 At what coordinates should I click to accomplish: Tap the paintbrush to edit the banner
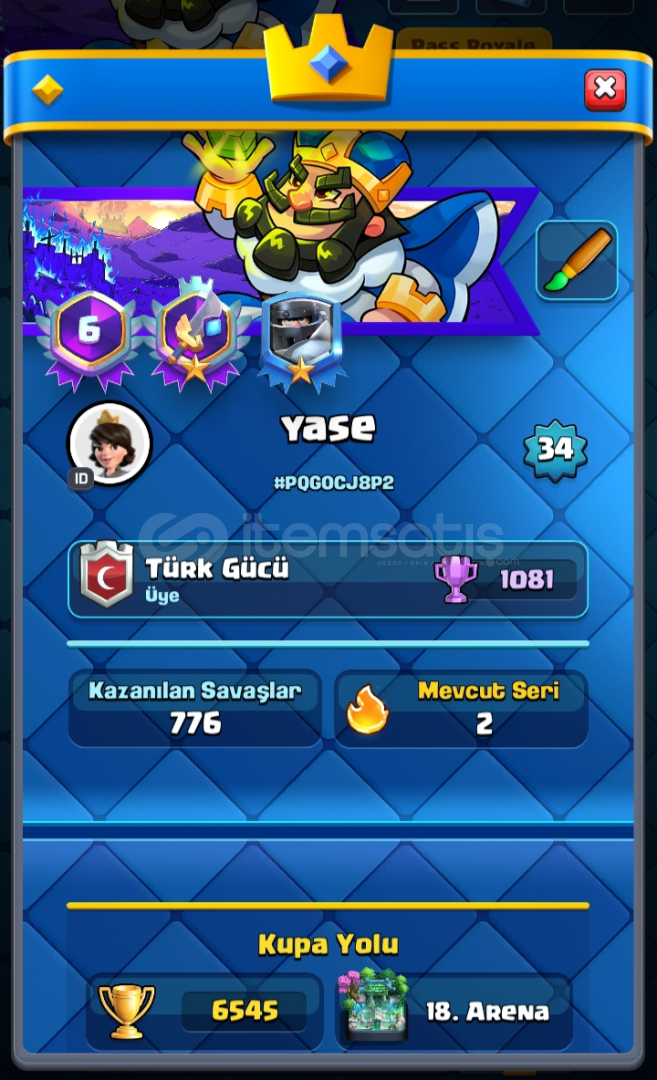577,260
